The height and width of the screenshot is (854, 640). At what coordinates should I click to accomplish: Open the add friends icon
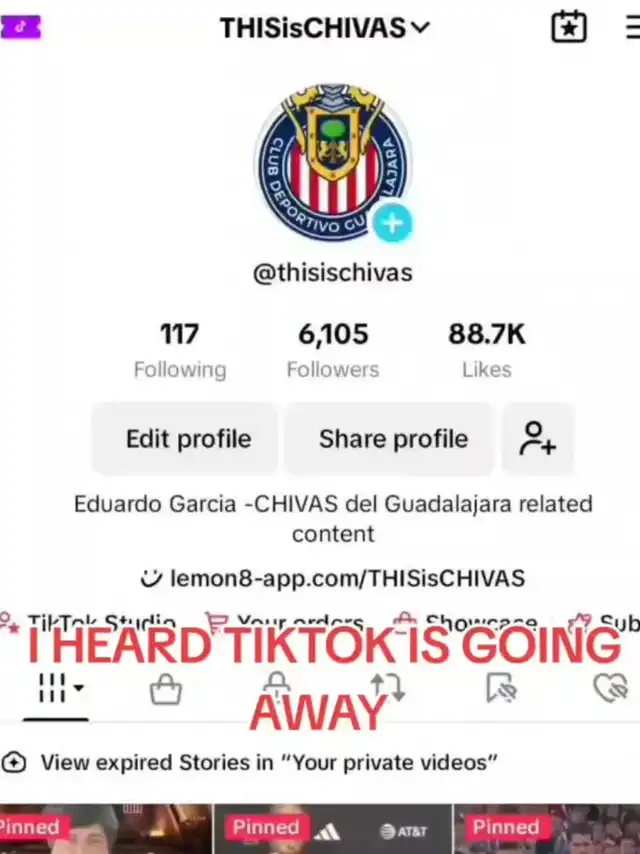pyautogui.click(x=538, y=439)
